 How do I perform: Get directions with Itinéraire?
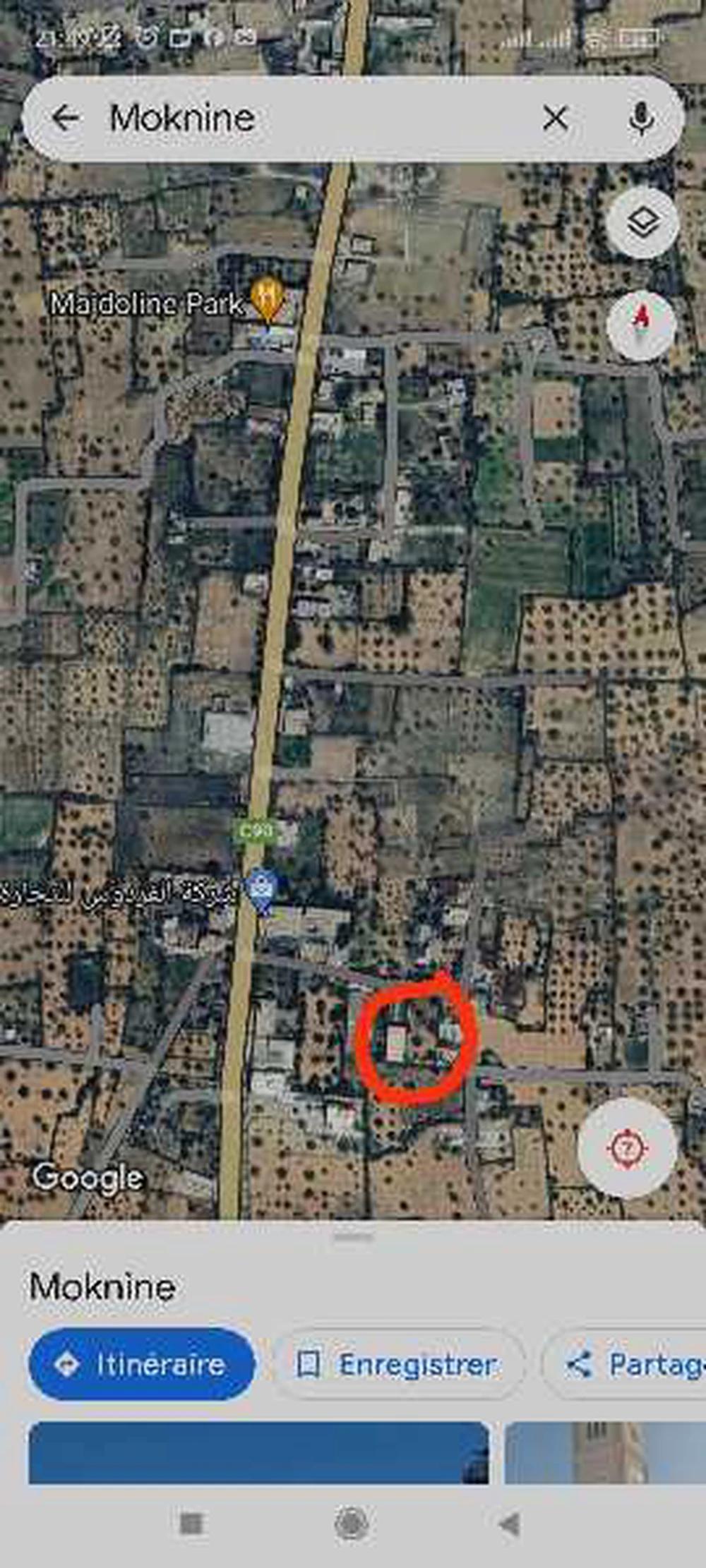click(x=141, y=1364)
